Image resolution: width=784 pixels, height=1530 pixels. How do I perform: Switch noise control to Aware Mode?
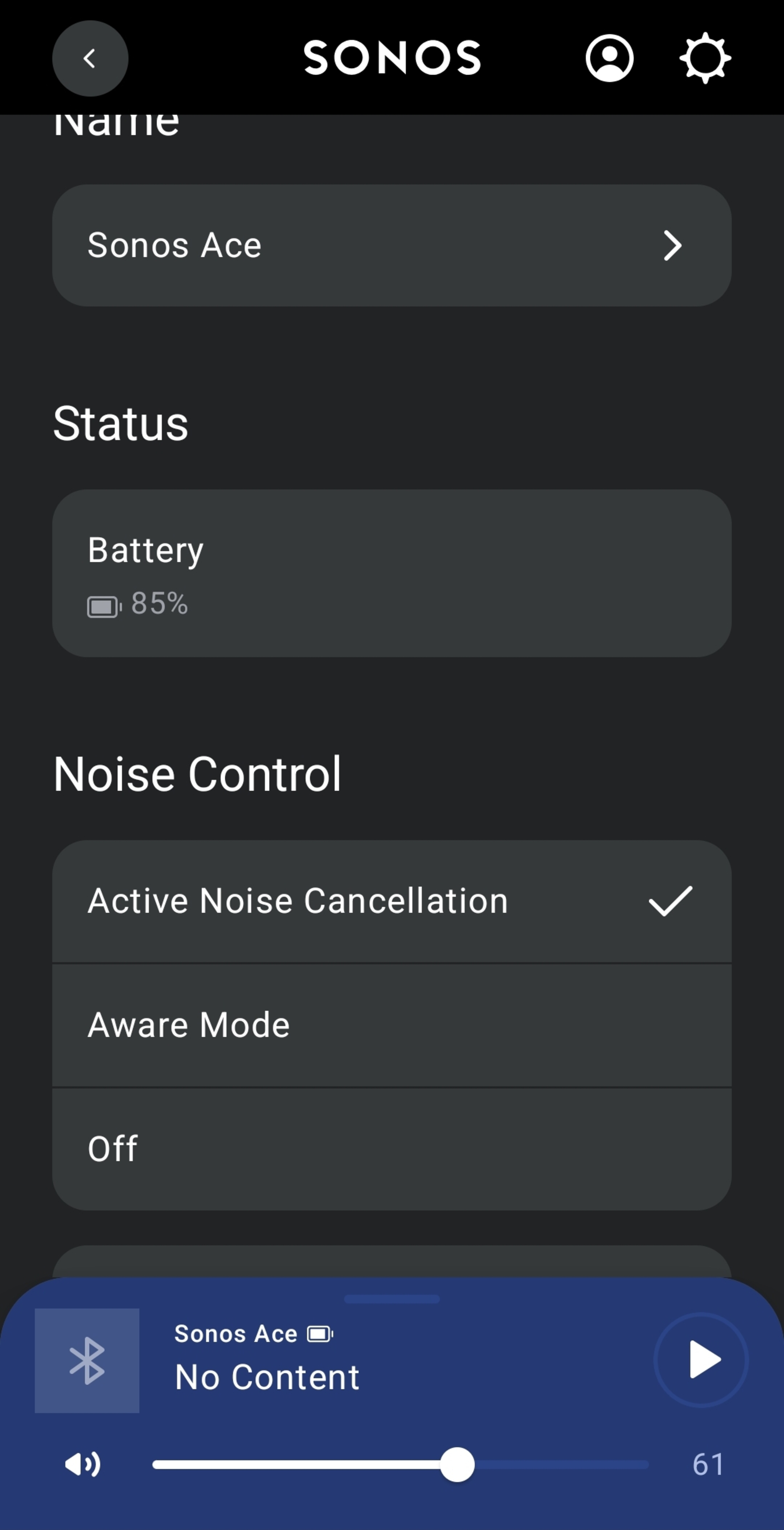(x=391, y=1025)
